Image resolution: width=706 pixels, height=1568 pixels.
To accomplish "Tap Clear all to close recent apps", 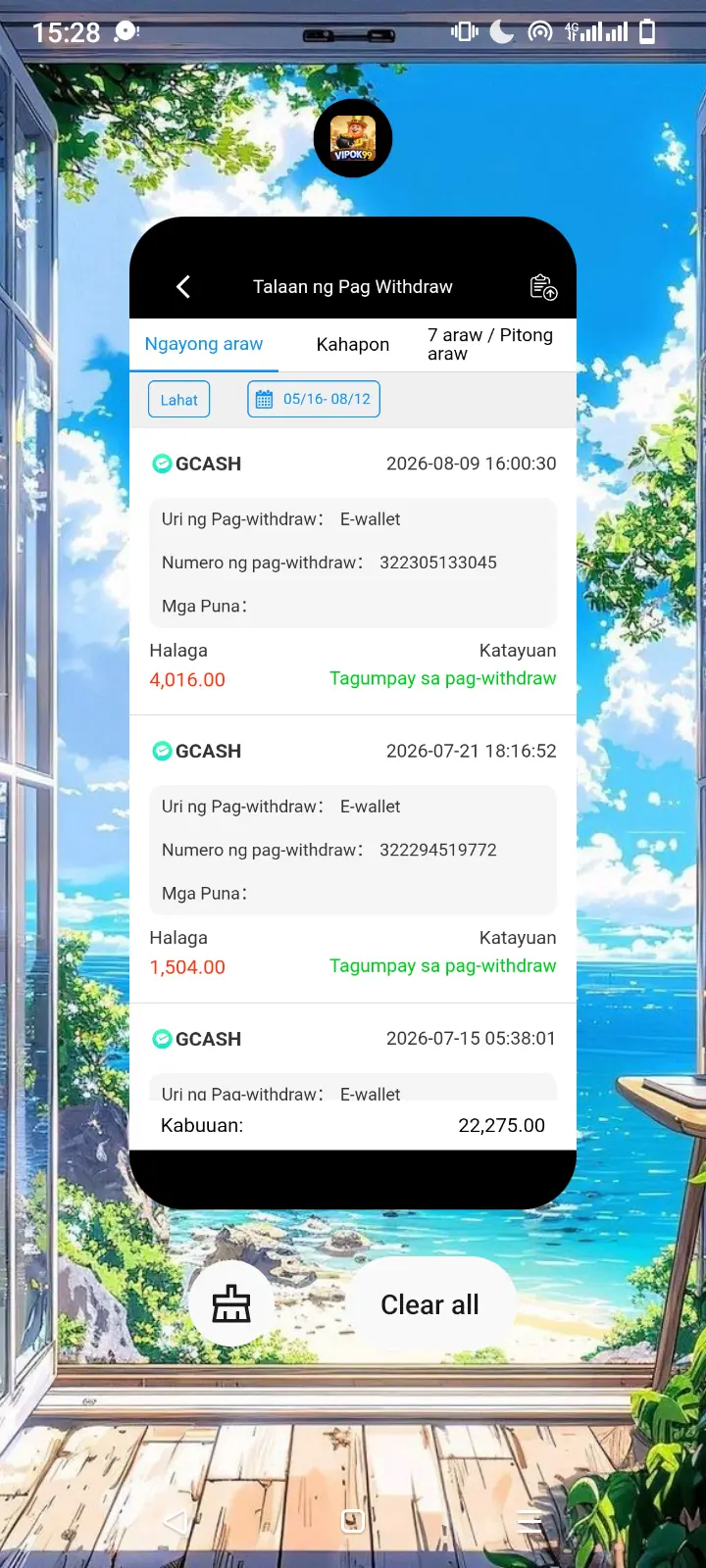I will 429,1304.
